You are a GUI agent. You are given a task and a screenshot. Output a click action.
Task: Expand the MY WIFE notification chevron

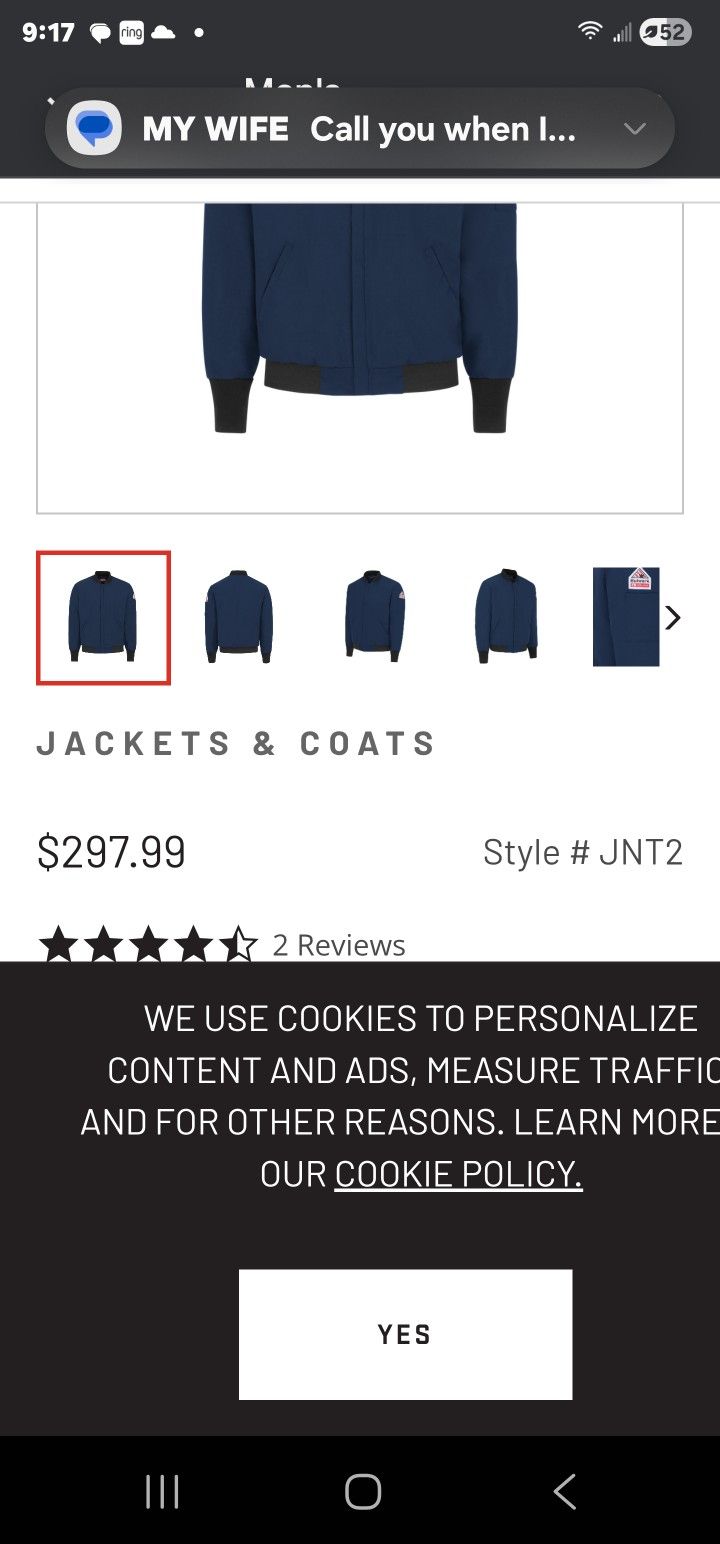click(634, 128)
